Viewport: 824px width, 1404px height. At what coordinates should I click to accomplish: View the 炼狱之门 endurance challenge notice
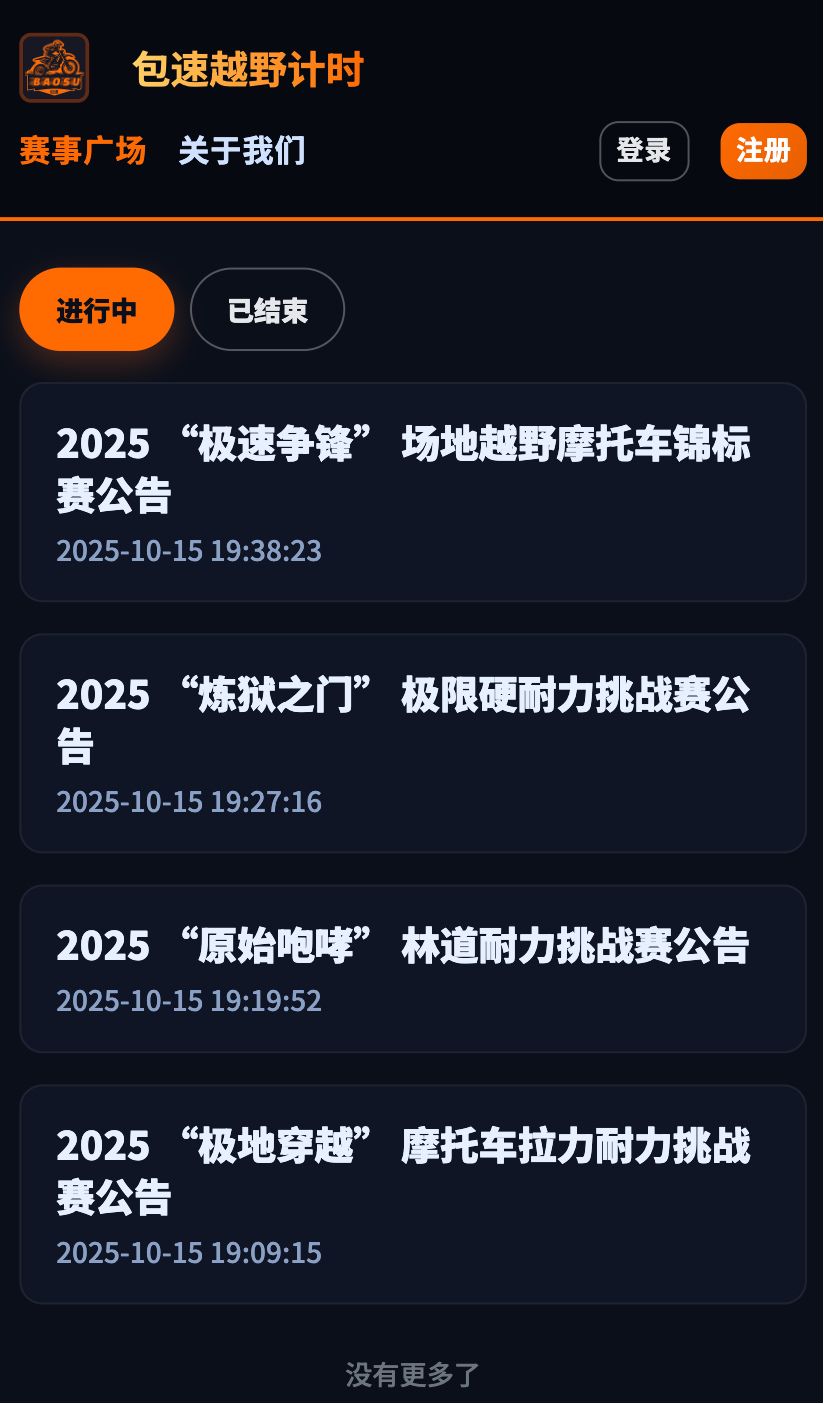click(x=403, y=719)
